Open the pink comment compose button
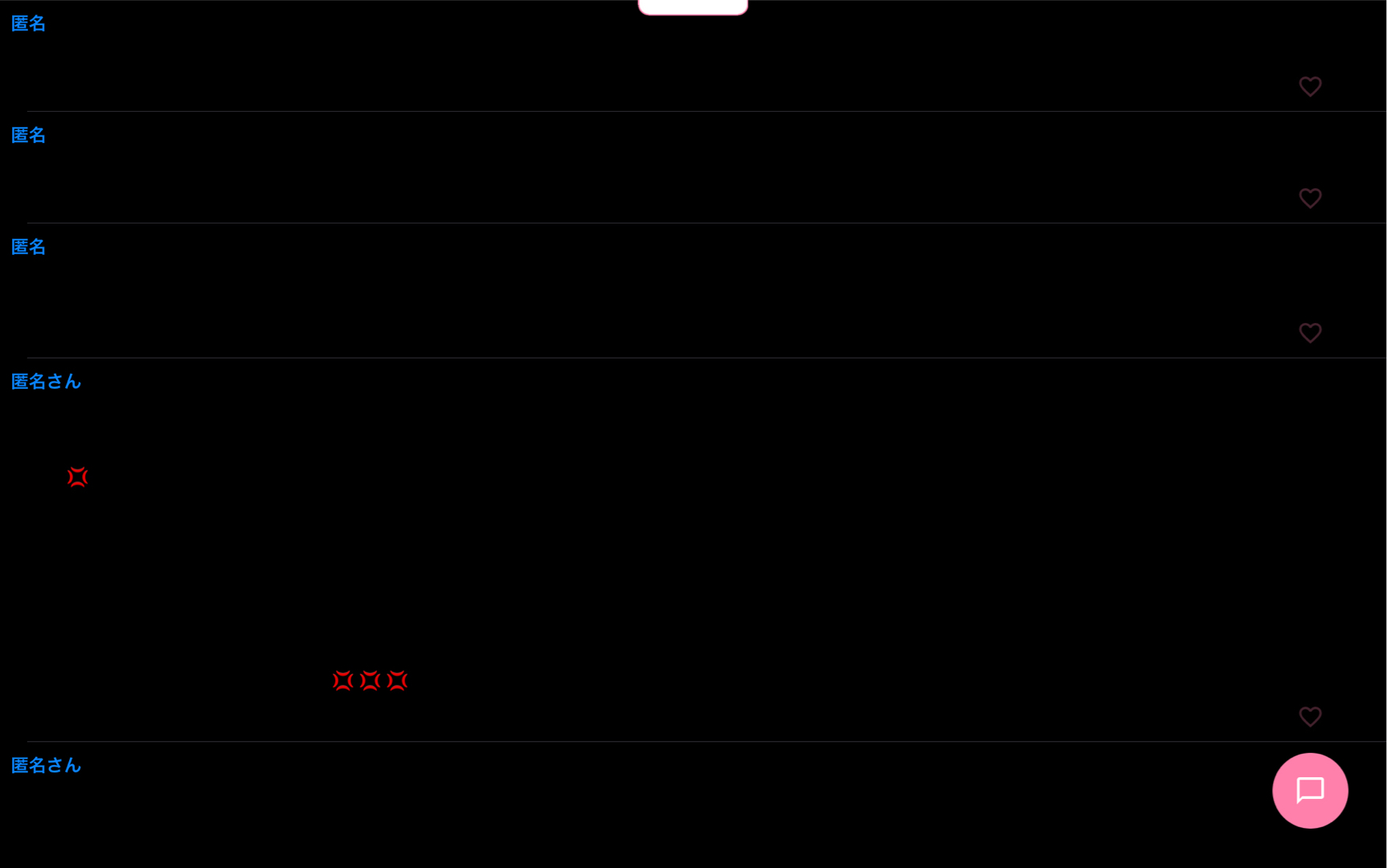Viewport: 1387px width, 868px height. [1310, 790]
